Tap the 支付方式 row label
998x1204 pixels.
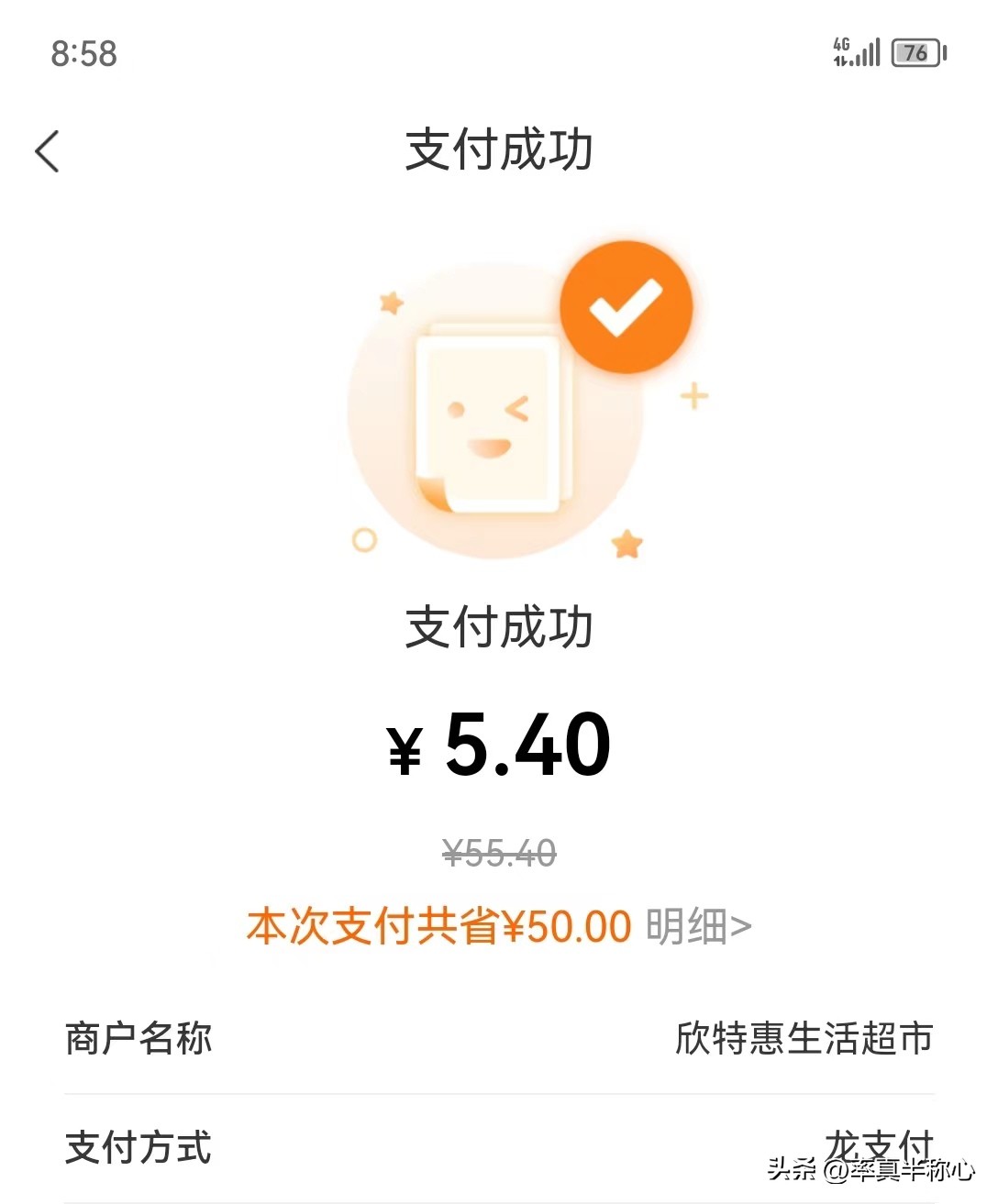pos(138,1147)
